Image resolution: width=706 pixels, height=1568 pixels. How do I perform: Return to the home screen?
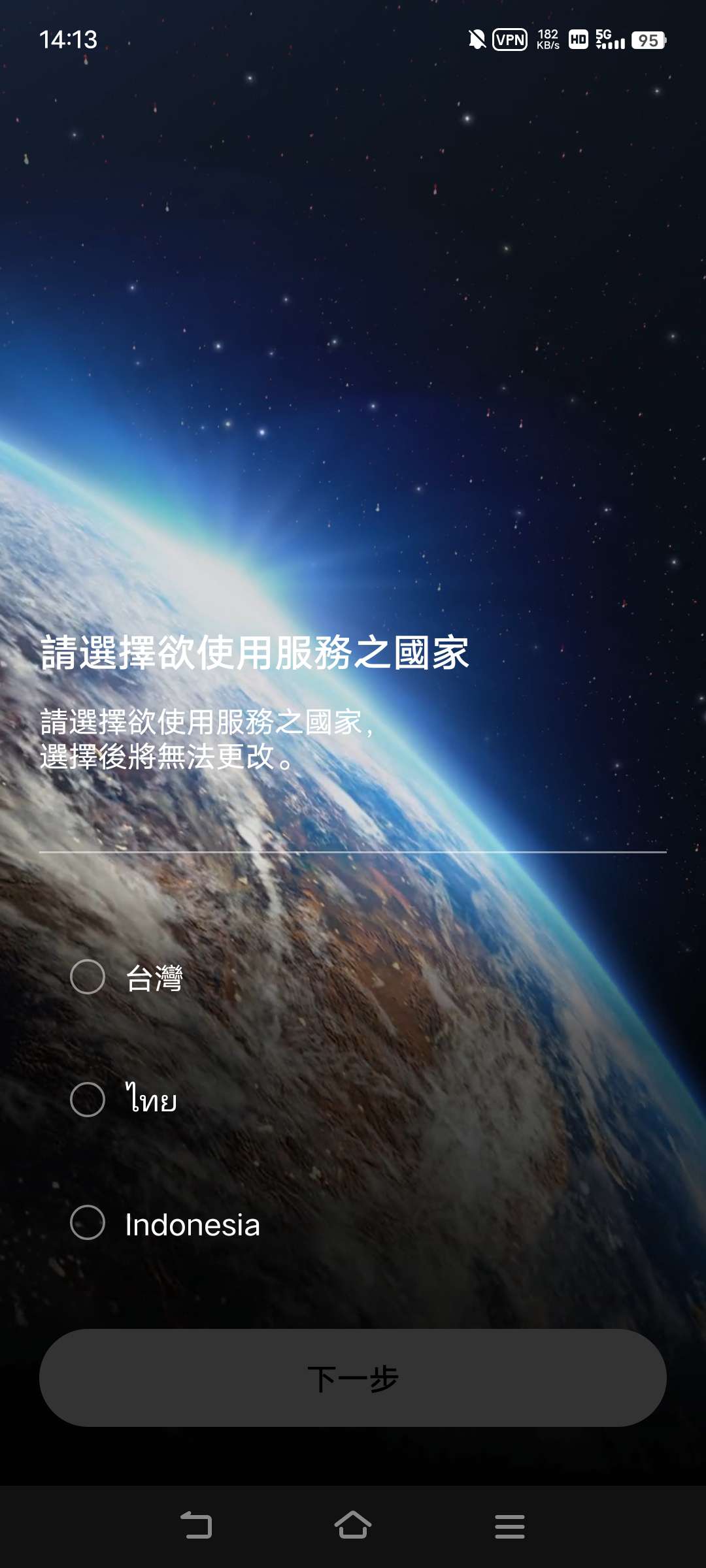coord(353,1526)
